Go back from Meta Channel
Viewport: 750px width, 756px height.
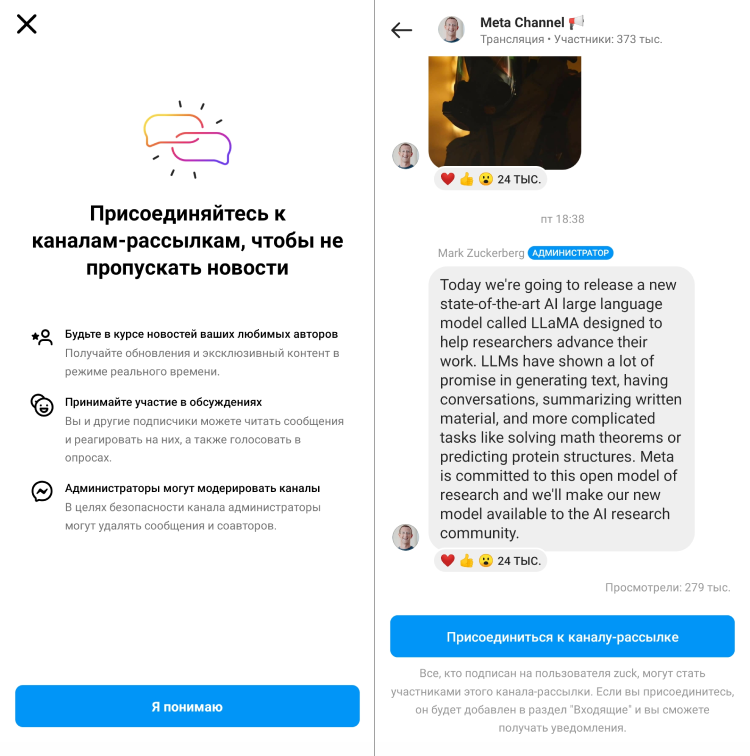coord(402,30)
